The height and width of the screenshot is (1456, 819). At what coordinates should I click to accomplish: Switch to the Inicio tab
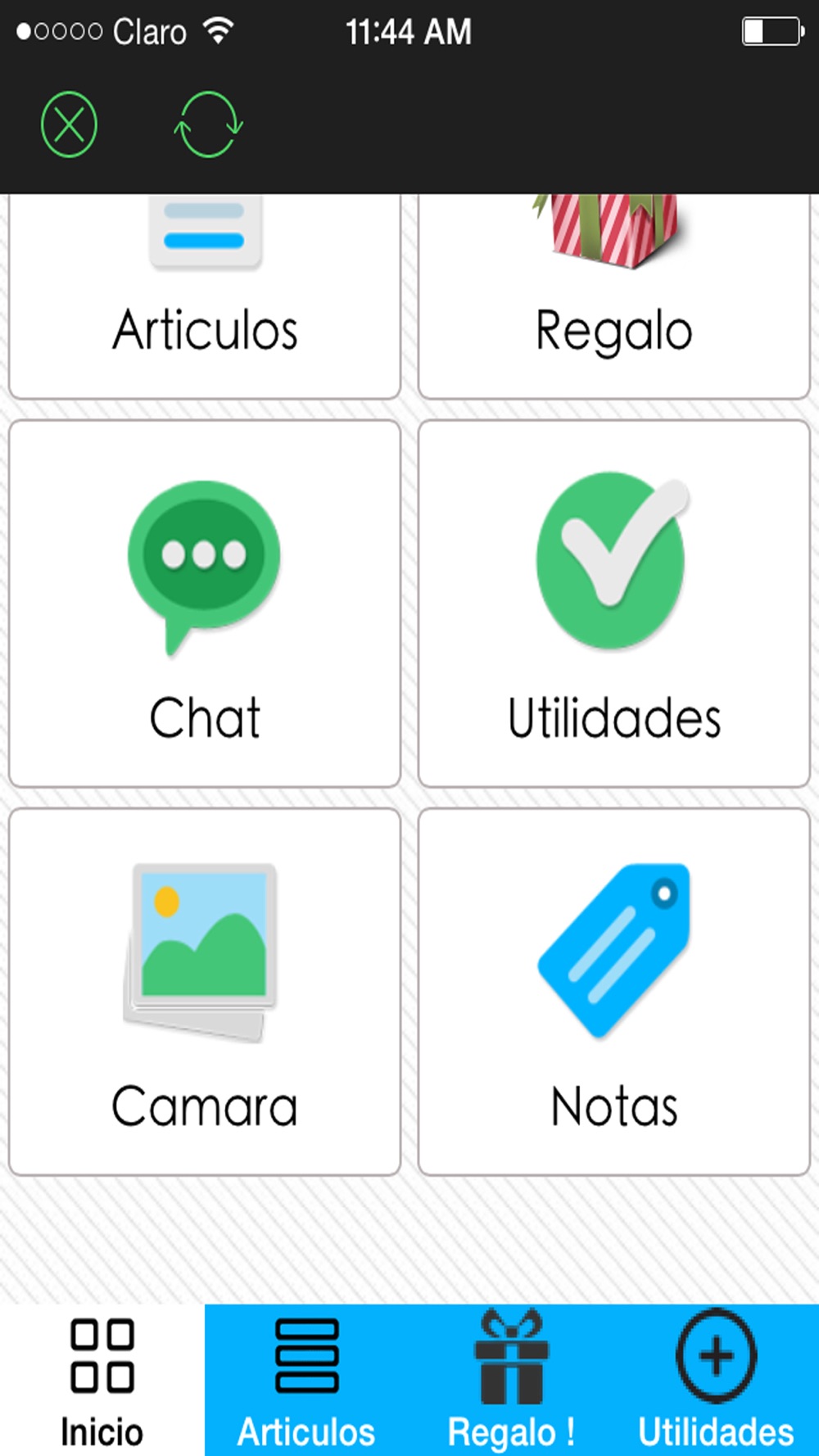pos(102,1380)
